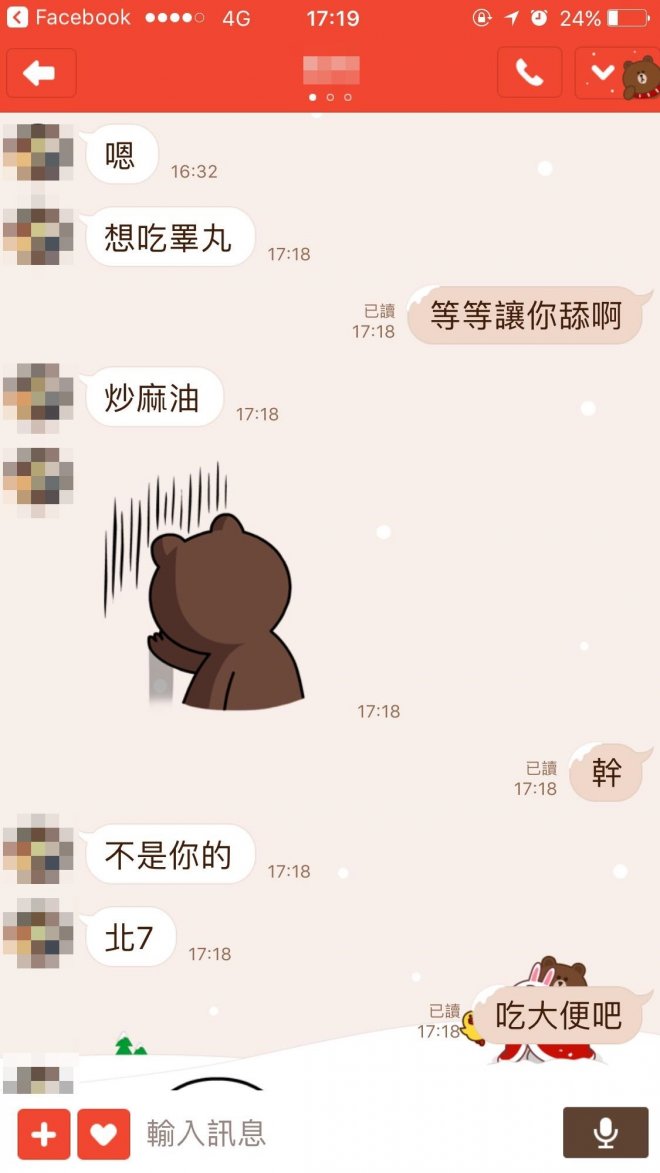Open the plus attachment menu
Screen dimensions: 660x1173
click(44, 1133)
